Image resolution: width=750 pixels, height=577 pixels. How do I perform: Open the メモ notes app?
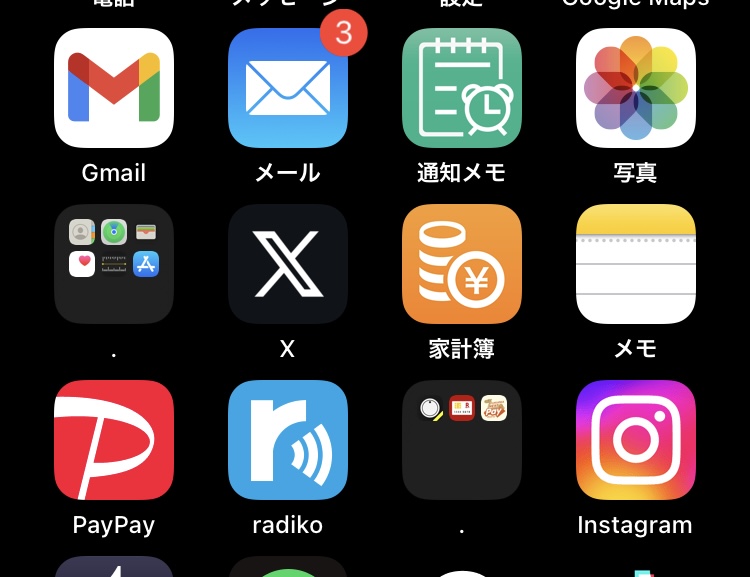point(636,264)
